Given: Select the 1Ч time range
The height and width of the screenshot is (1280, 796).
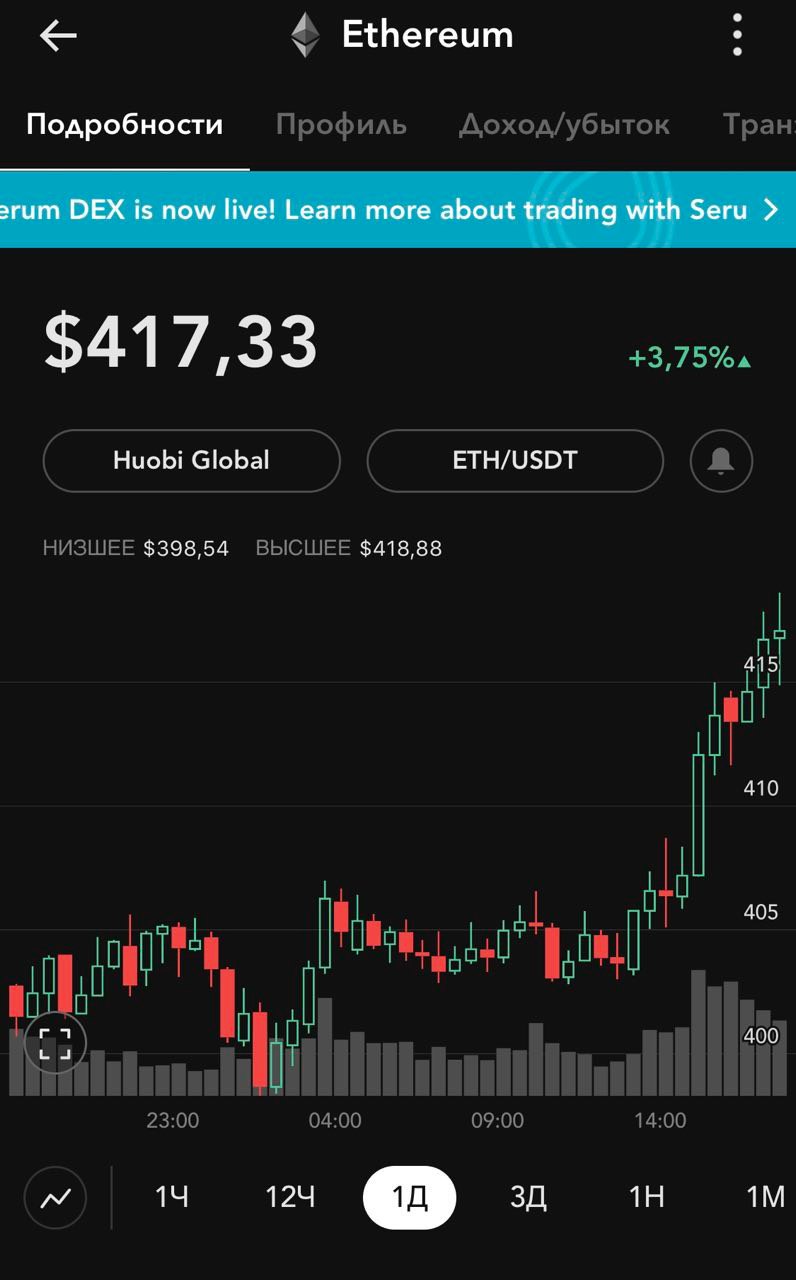Looking at the screenshot, I should point(172,1197).
